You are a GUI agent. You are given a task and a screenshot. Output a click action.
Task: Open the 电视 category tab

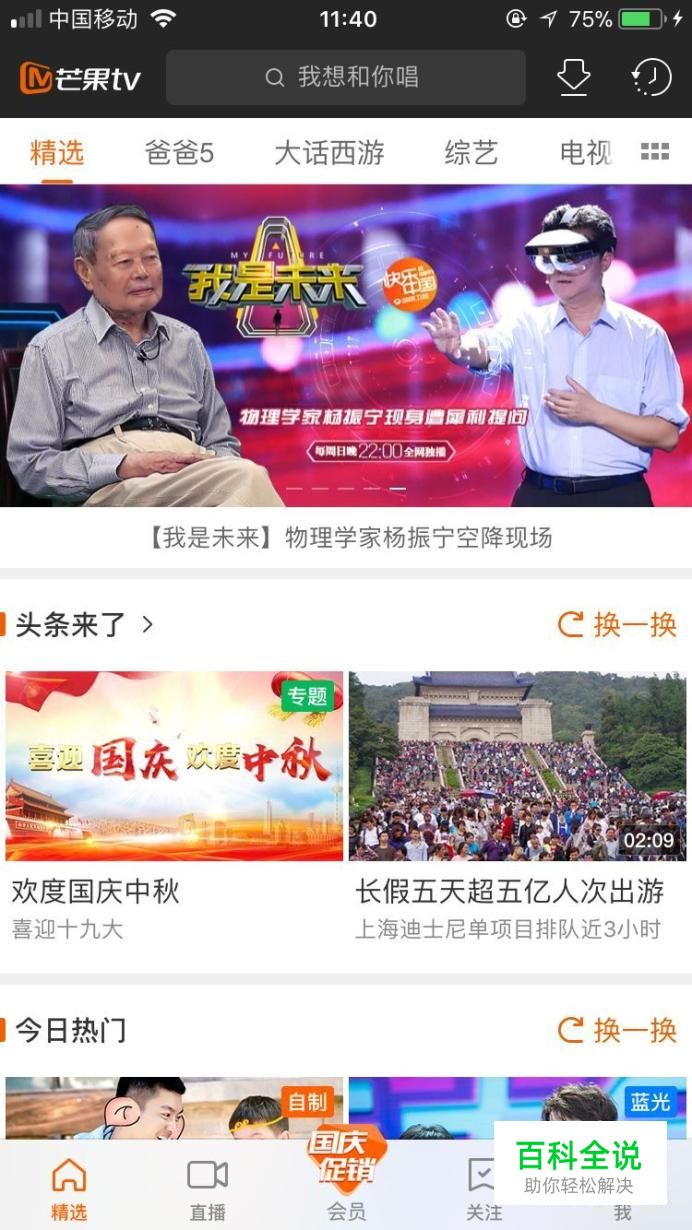[x=586, y=153]
